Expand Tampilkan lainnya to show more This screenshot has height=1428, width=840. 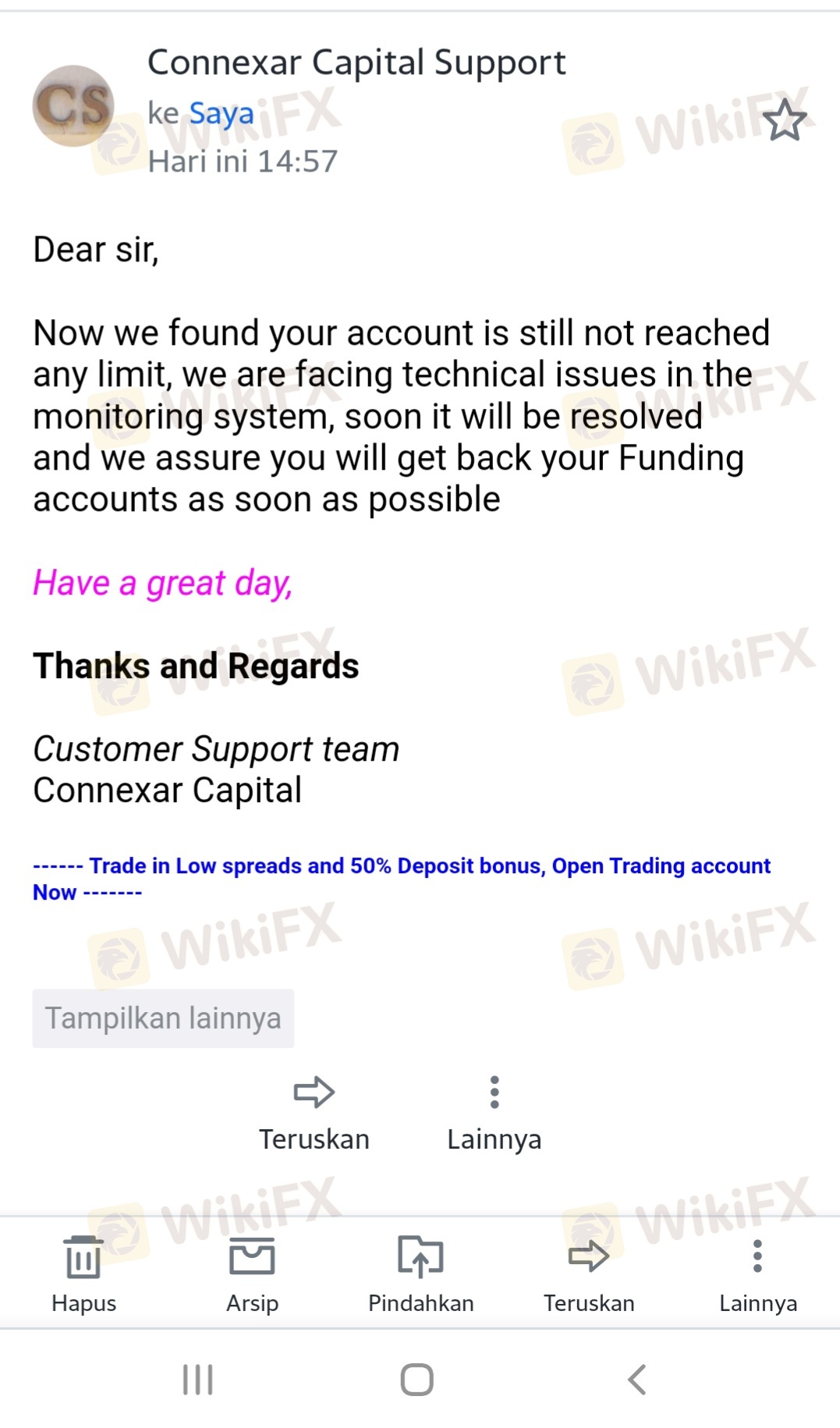coord(163,1018)
